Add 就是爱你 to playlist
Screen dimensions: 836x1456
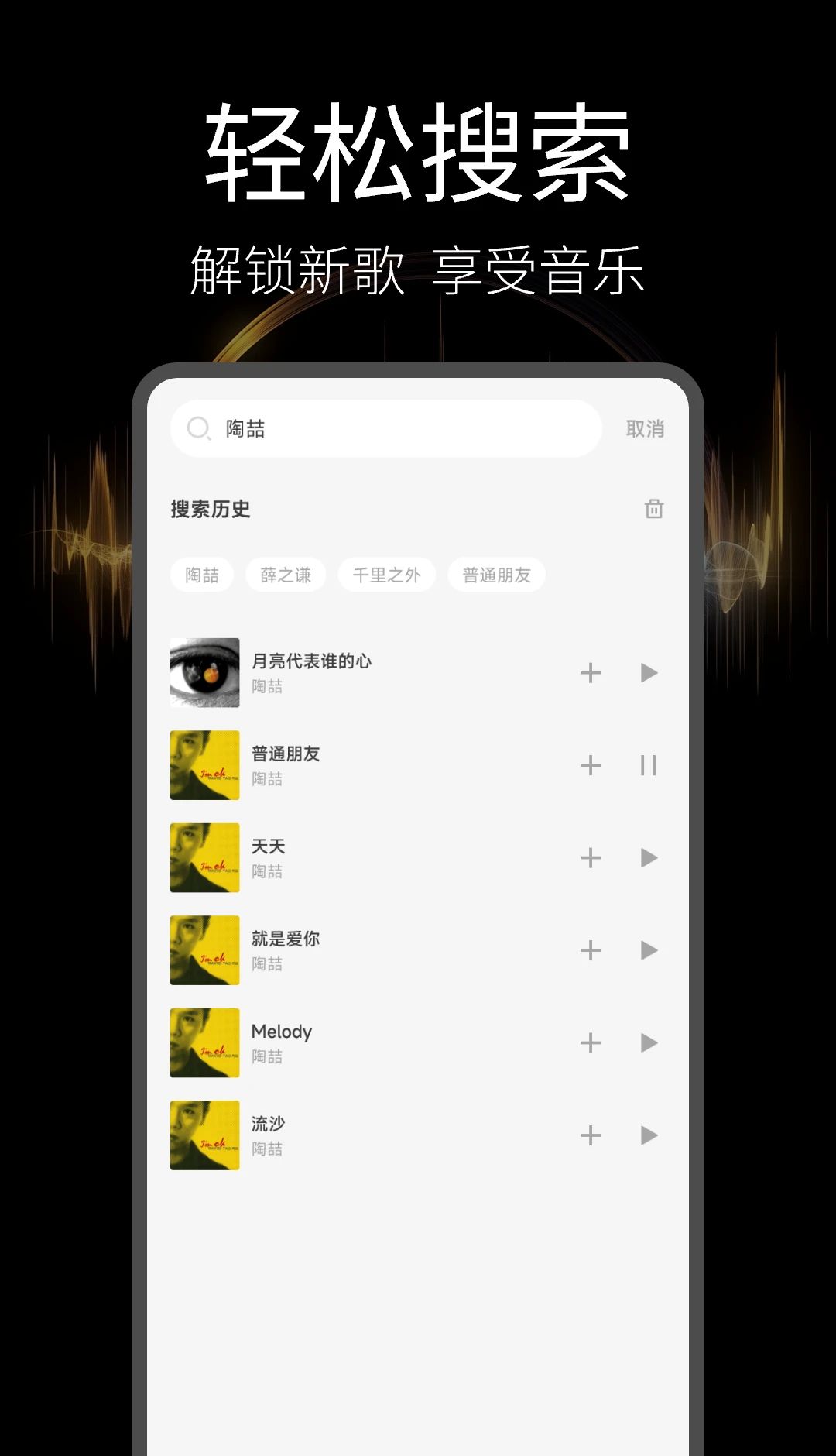point(591,950)
